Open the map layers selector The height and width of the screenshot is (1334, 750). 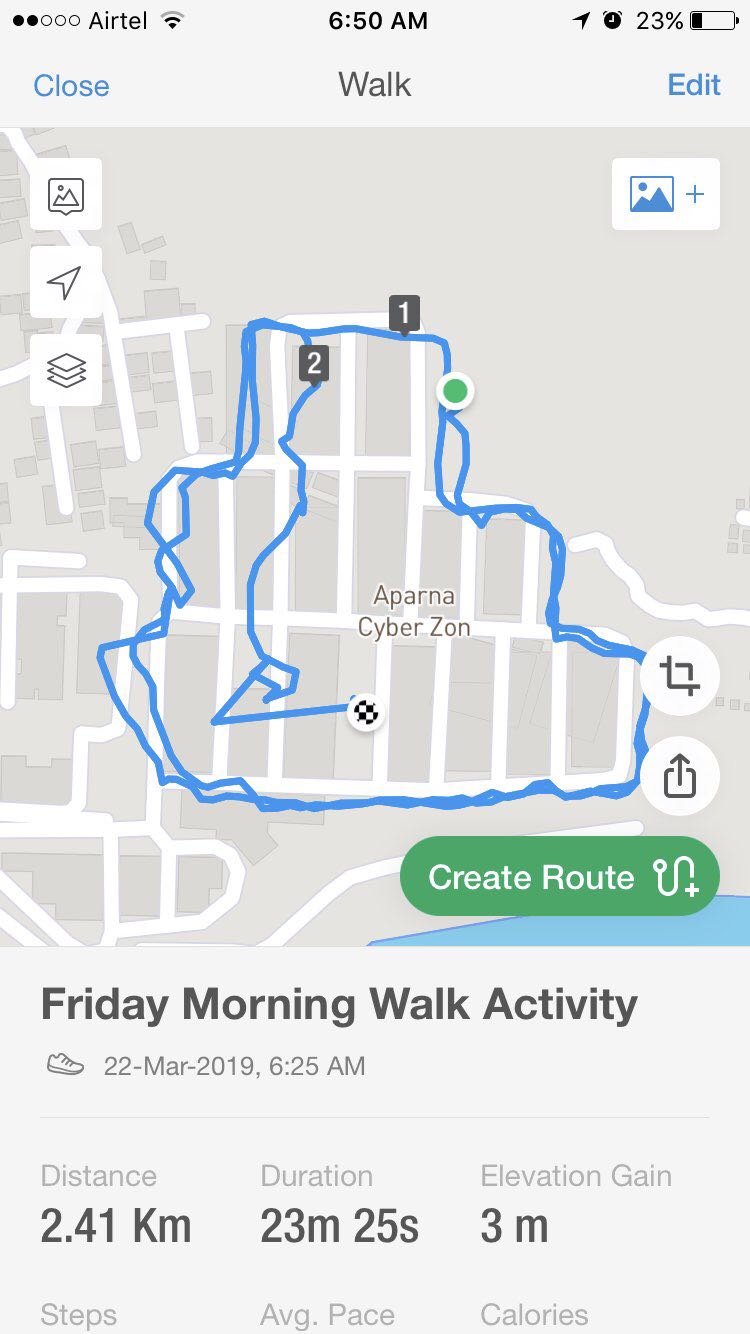tap(66, 371)
